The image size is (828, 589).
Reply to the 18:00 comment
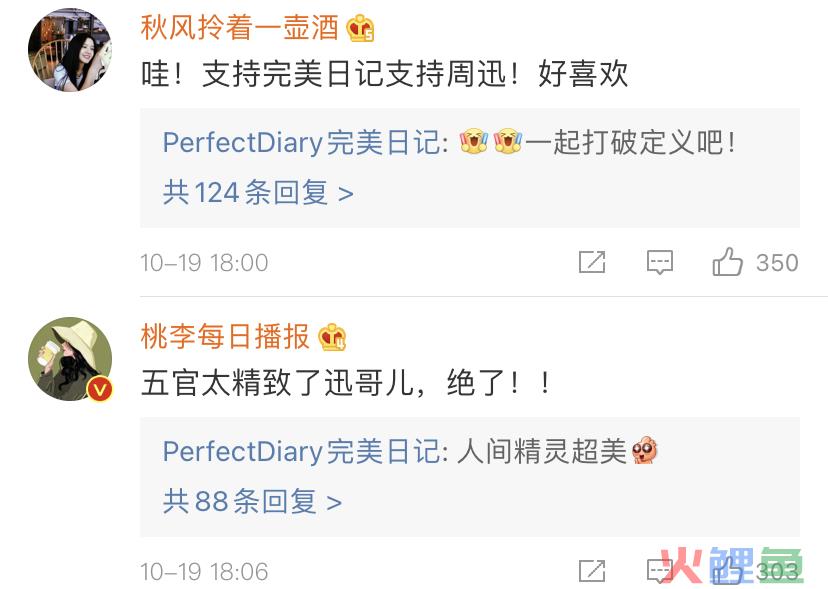[x=660, y=263]
